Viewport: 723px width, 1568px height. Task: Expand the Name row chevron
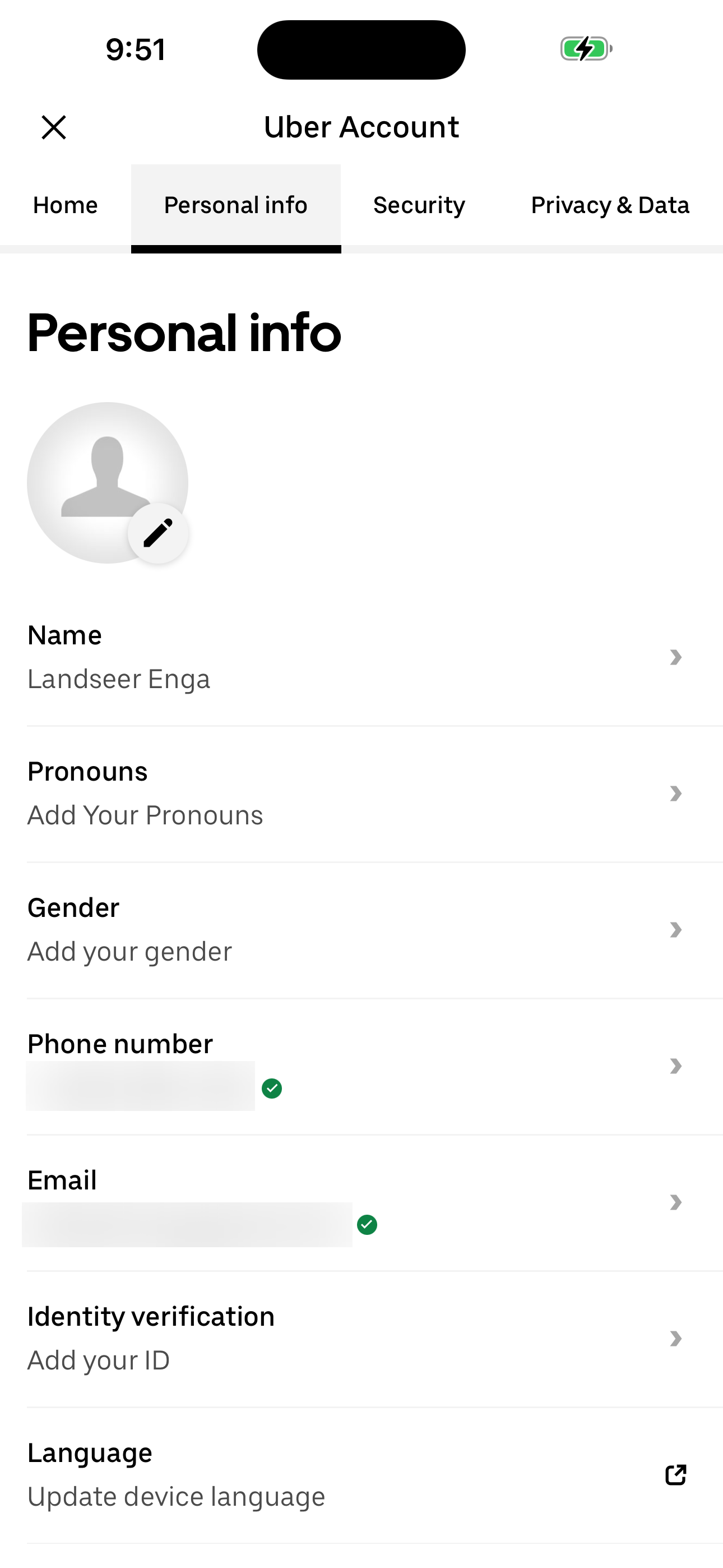click(x=676, y=657)
